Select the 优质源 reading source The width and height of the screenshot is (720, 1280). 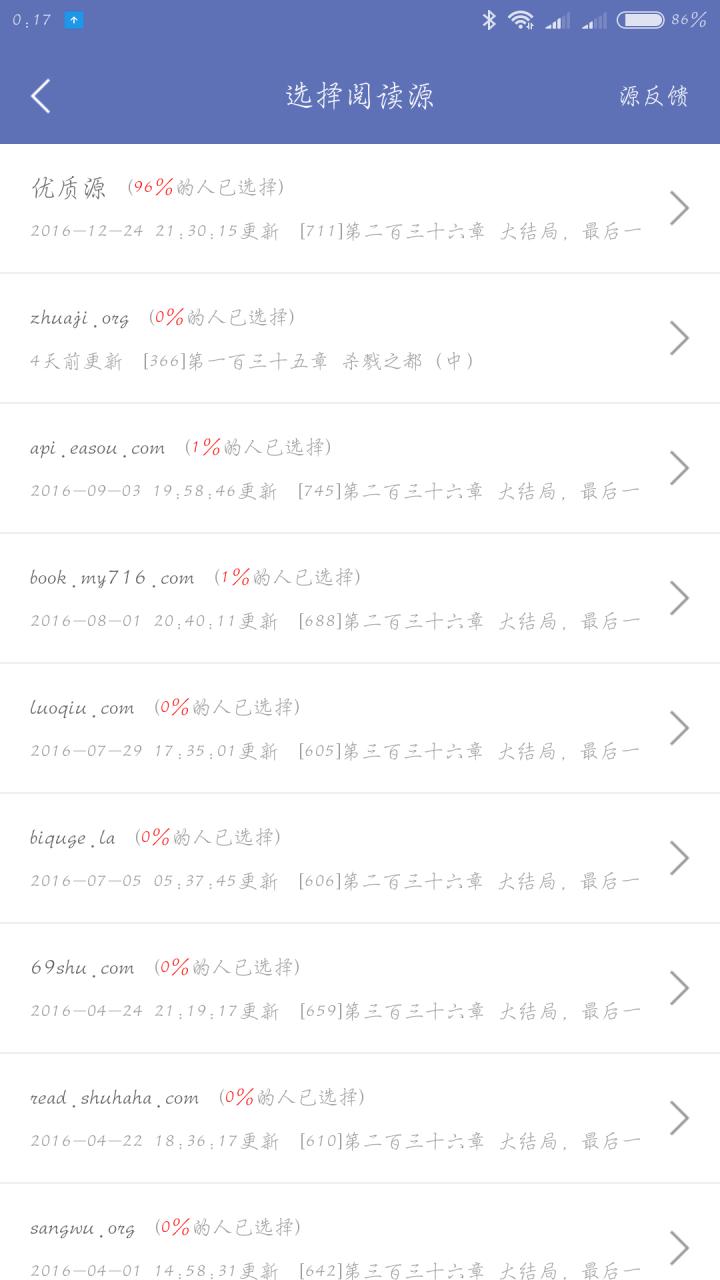(360, 208)
